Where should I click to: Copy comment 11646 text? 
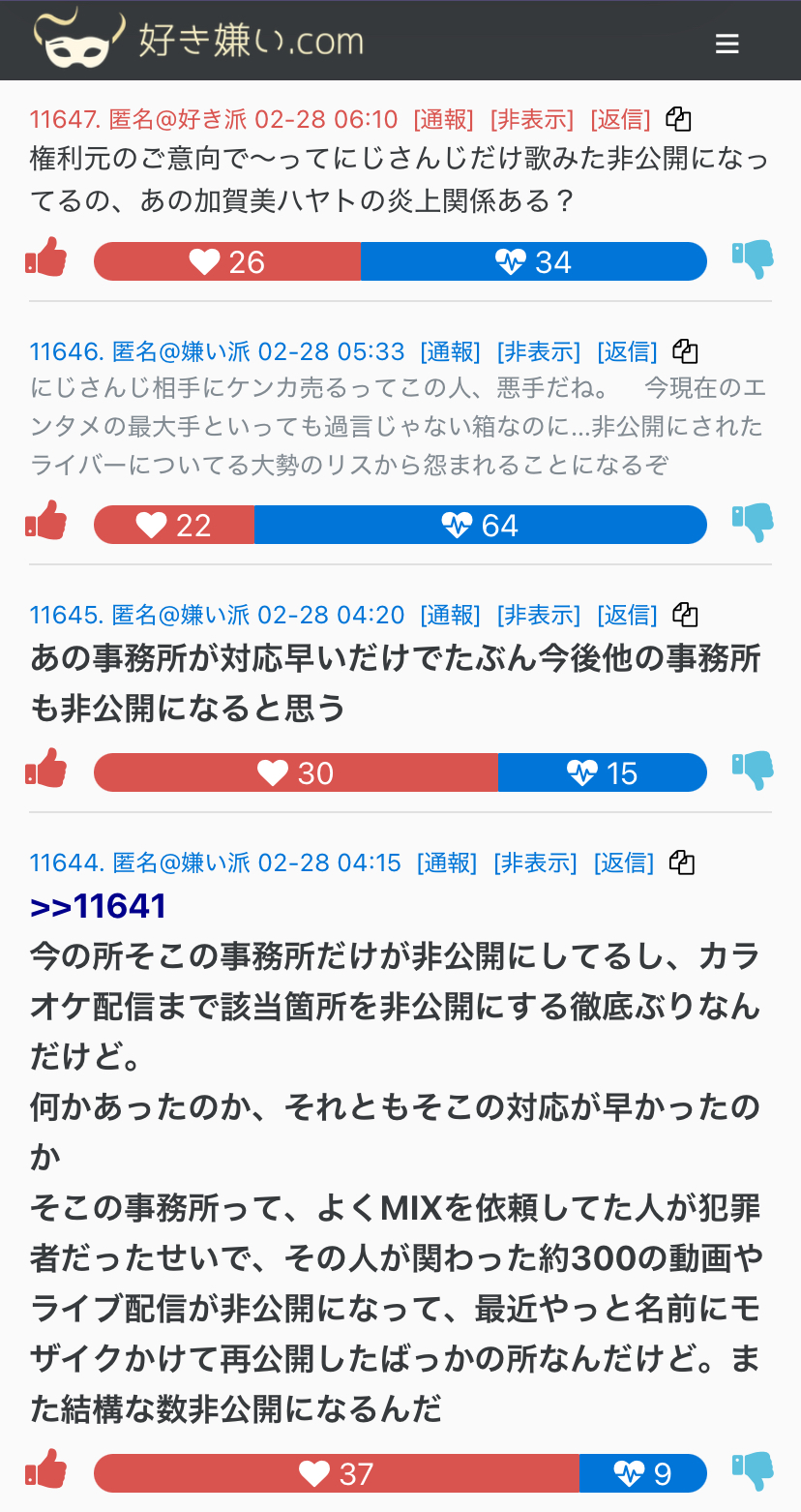coord(685,351)
